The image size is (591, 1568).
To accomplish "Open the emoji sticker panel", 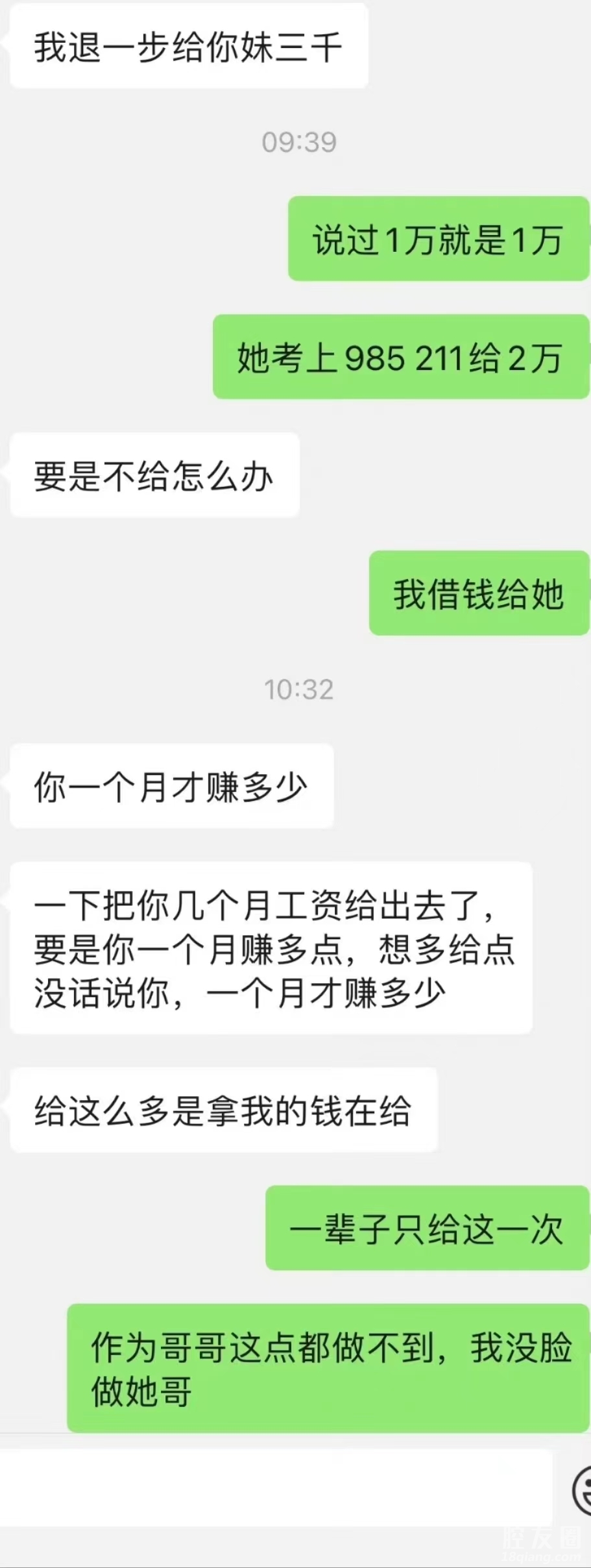I will 583,1489.
